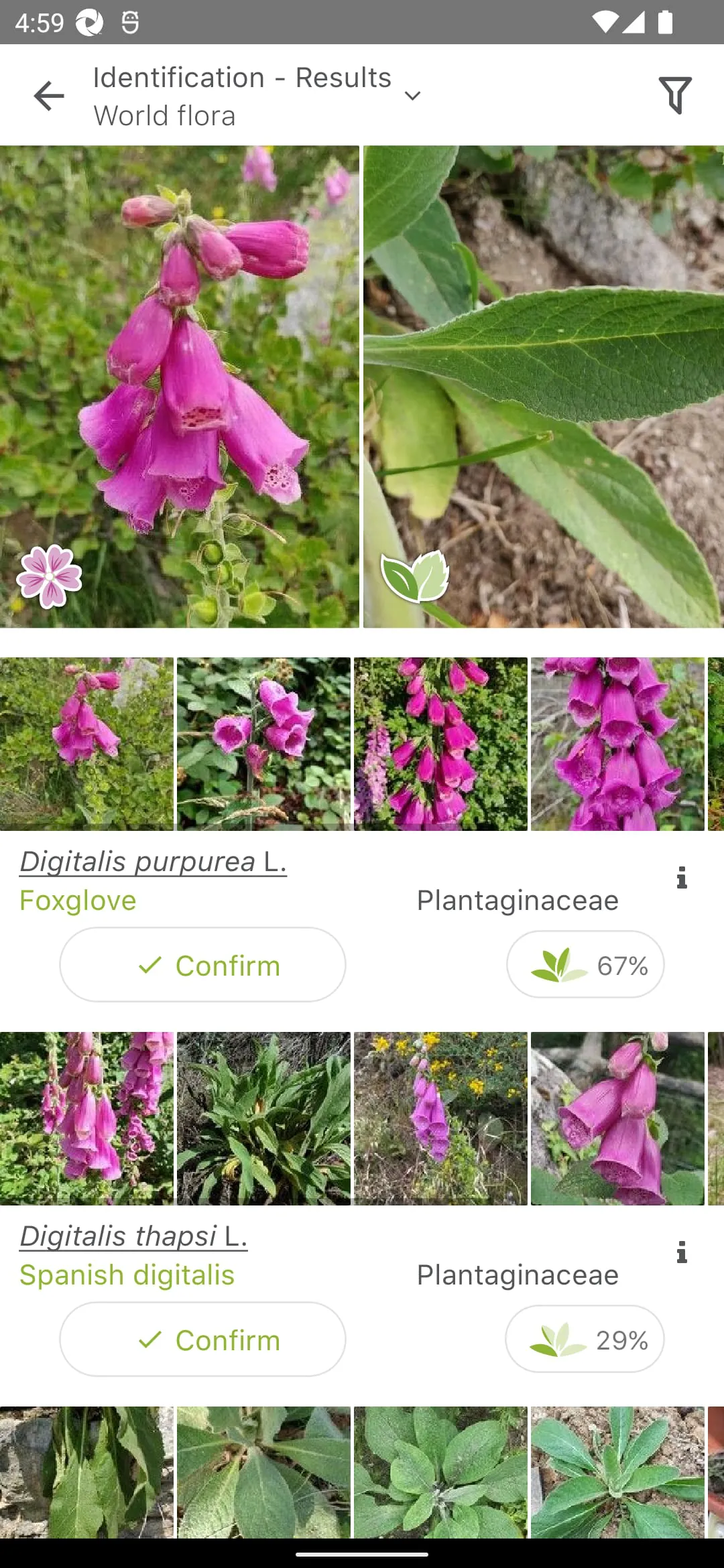Tap the info icon next to Digitalis purpurea

[682, 878]
